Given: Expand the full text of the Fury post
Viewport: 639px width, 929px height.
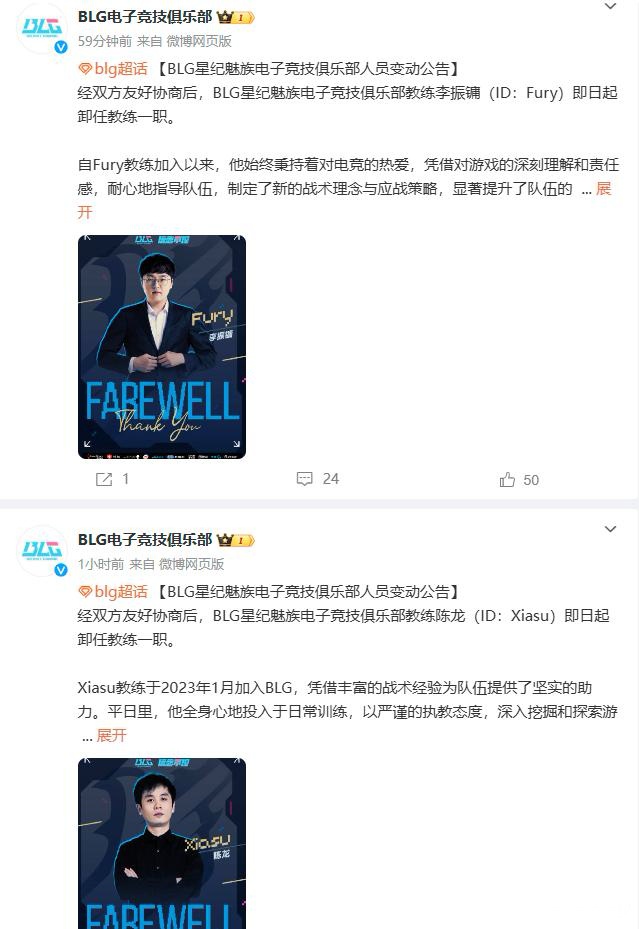Looking at the screenshot, I should pos(603,189).
